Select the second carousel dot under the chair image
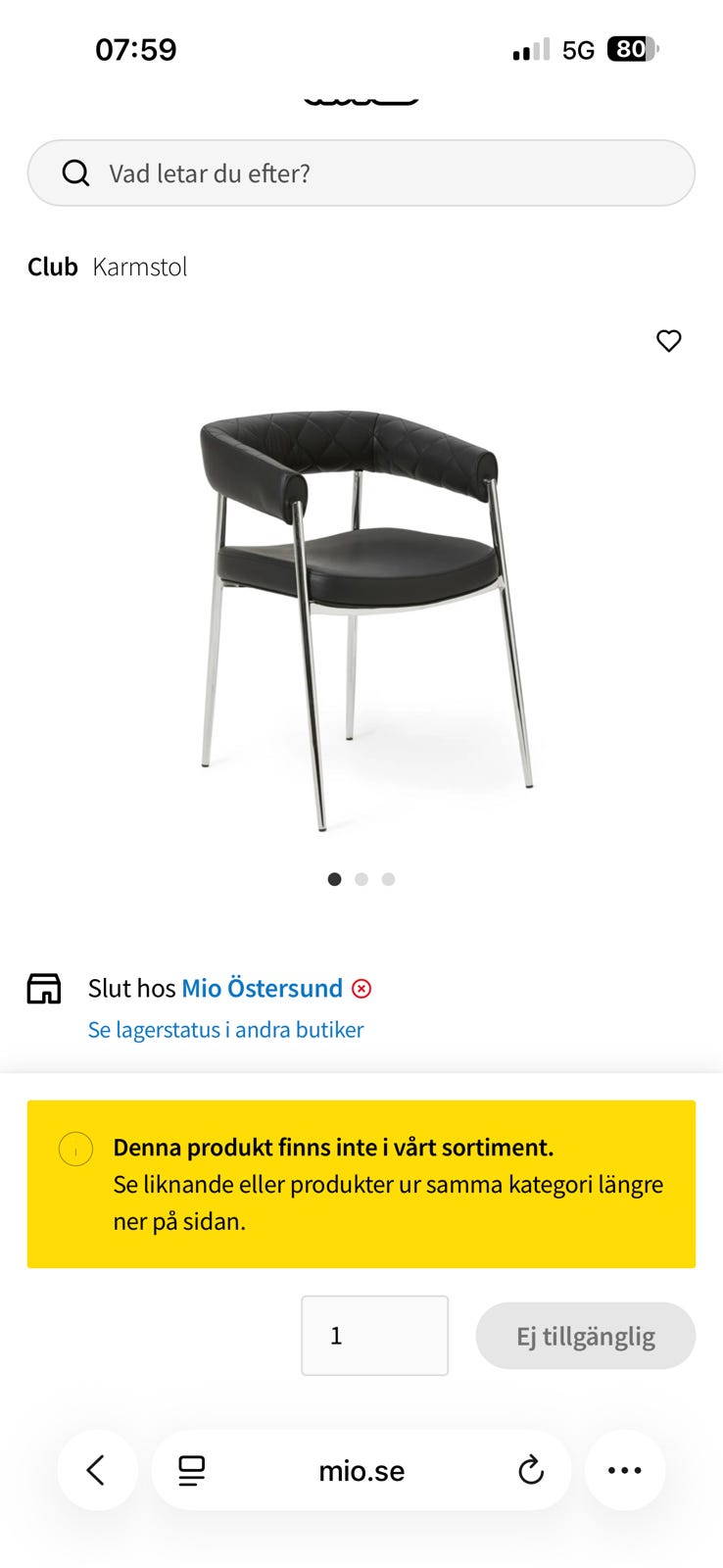 (x=361, y=879)
